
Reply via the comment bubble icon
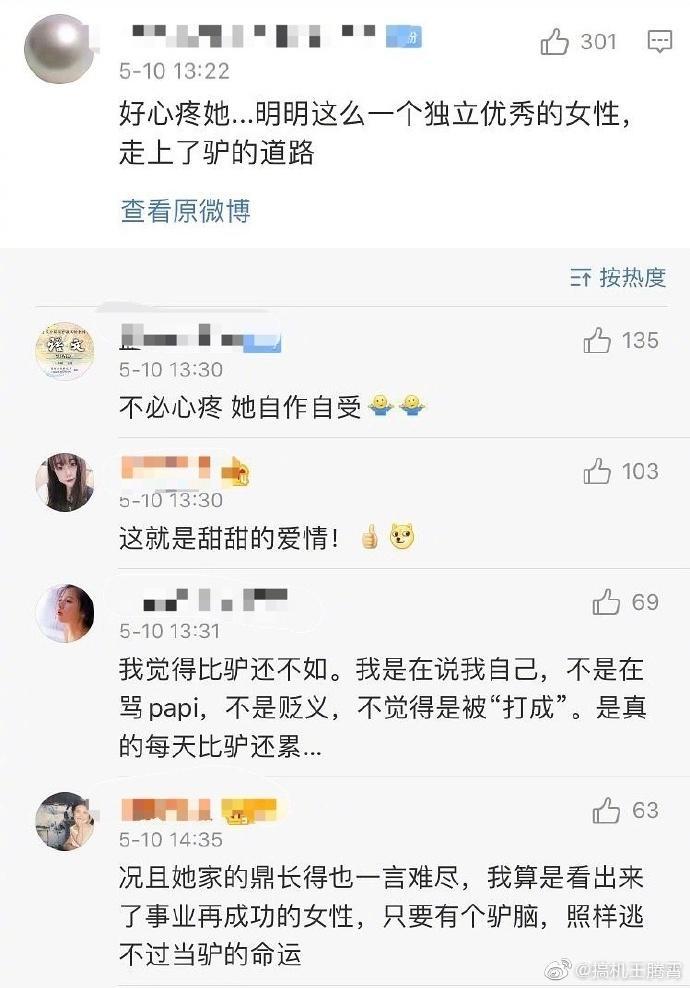(x=660, y=42)
